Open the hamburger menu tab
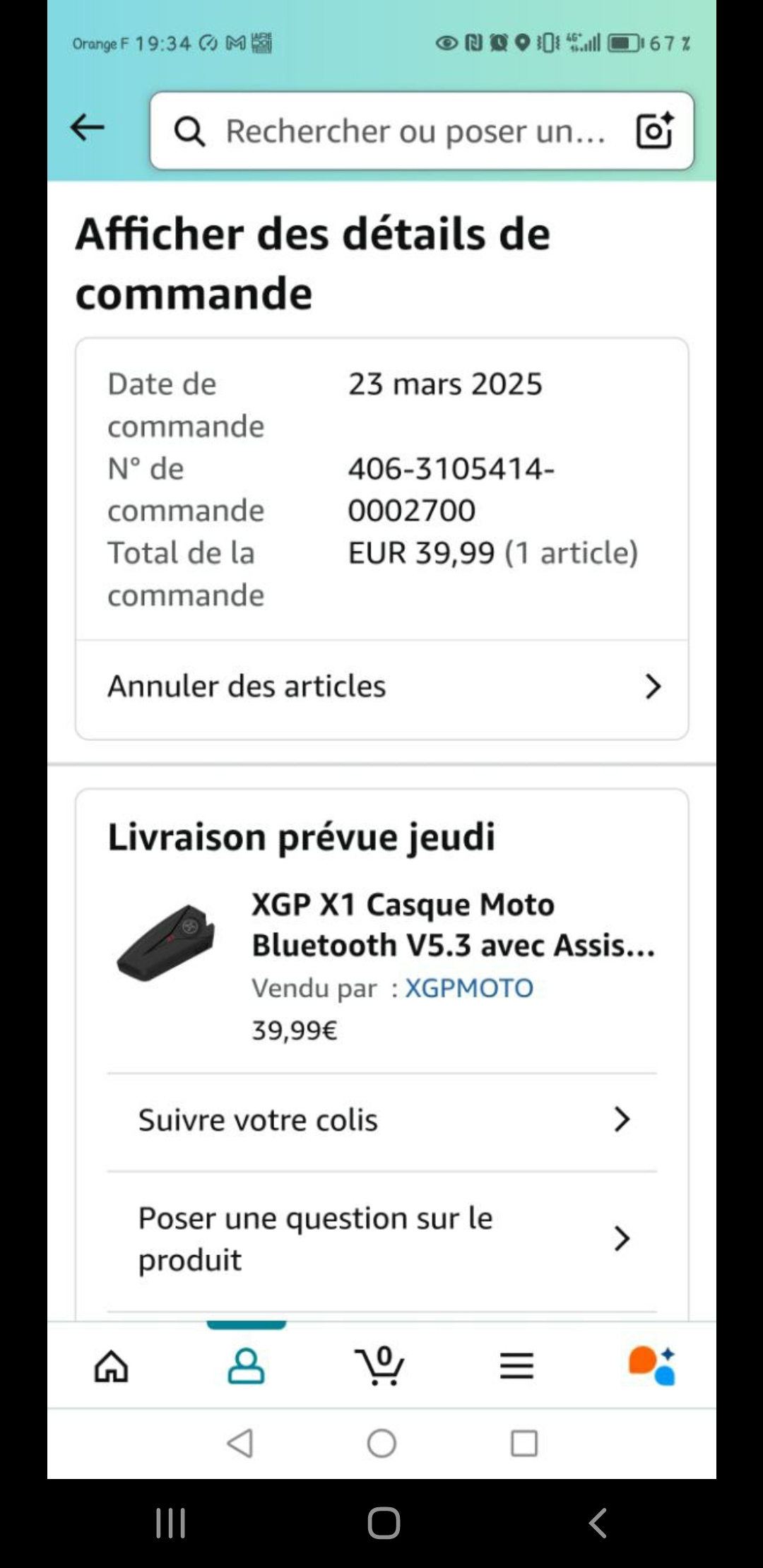This screenshot has width=763, height=1568. point(516,1366)
